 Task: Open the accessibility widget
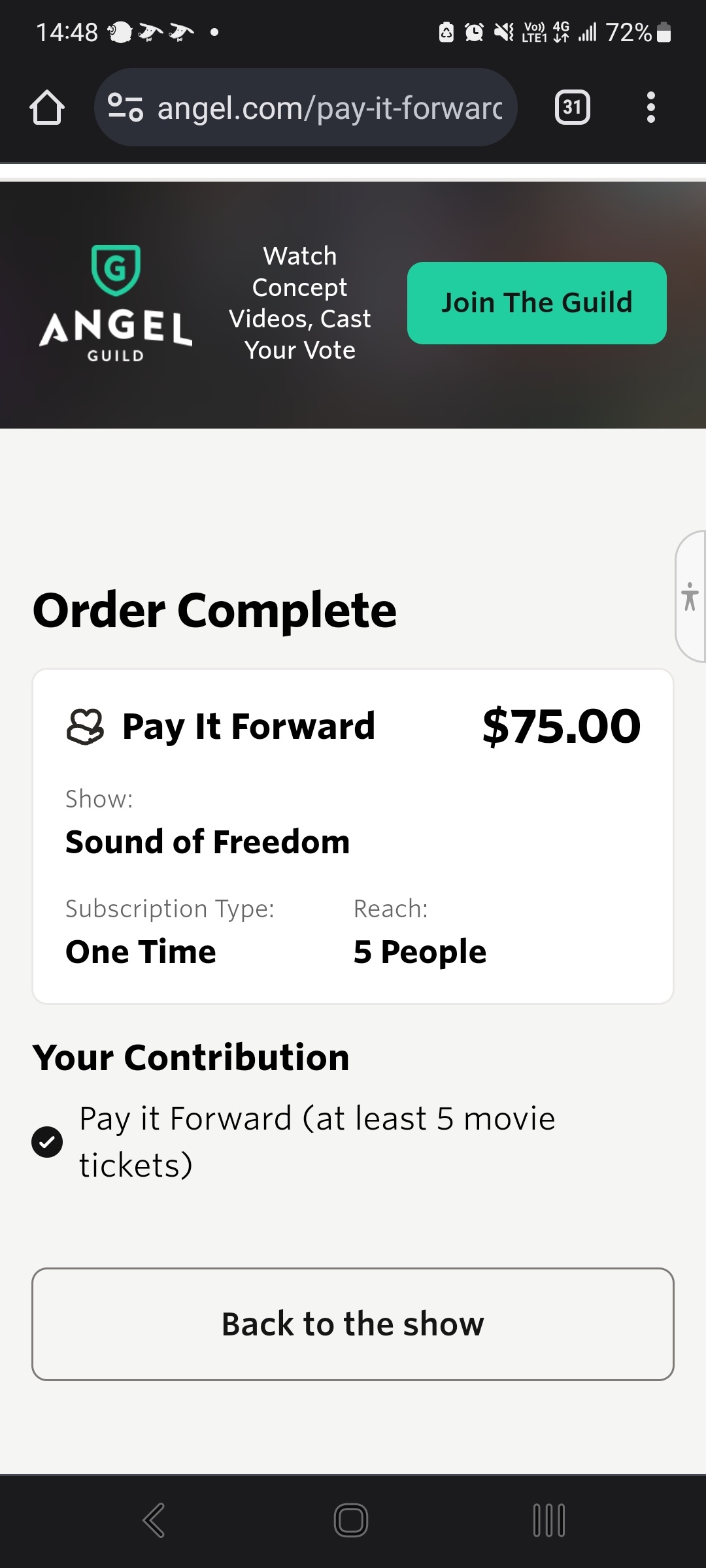[x=690, y=596]
